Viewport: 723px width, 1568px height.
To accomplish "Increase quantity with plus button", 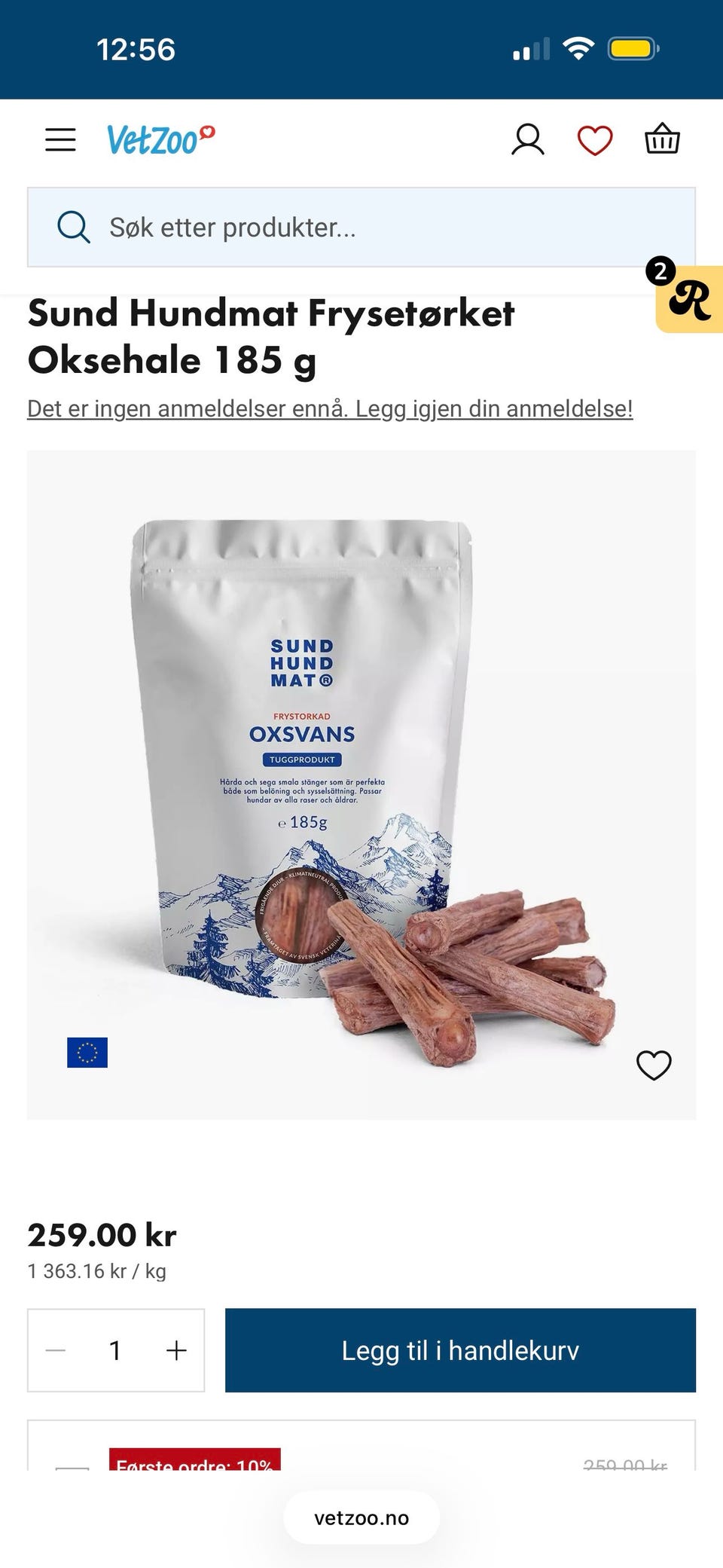I will pyautogui.click(x=176, y=1350).
